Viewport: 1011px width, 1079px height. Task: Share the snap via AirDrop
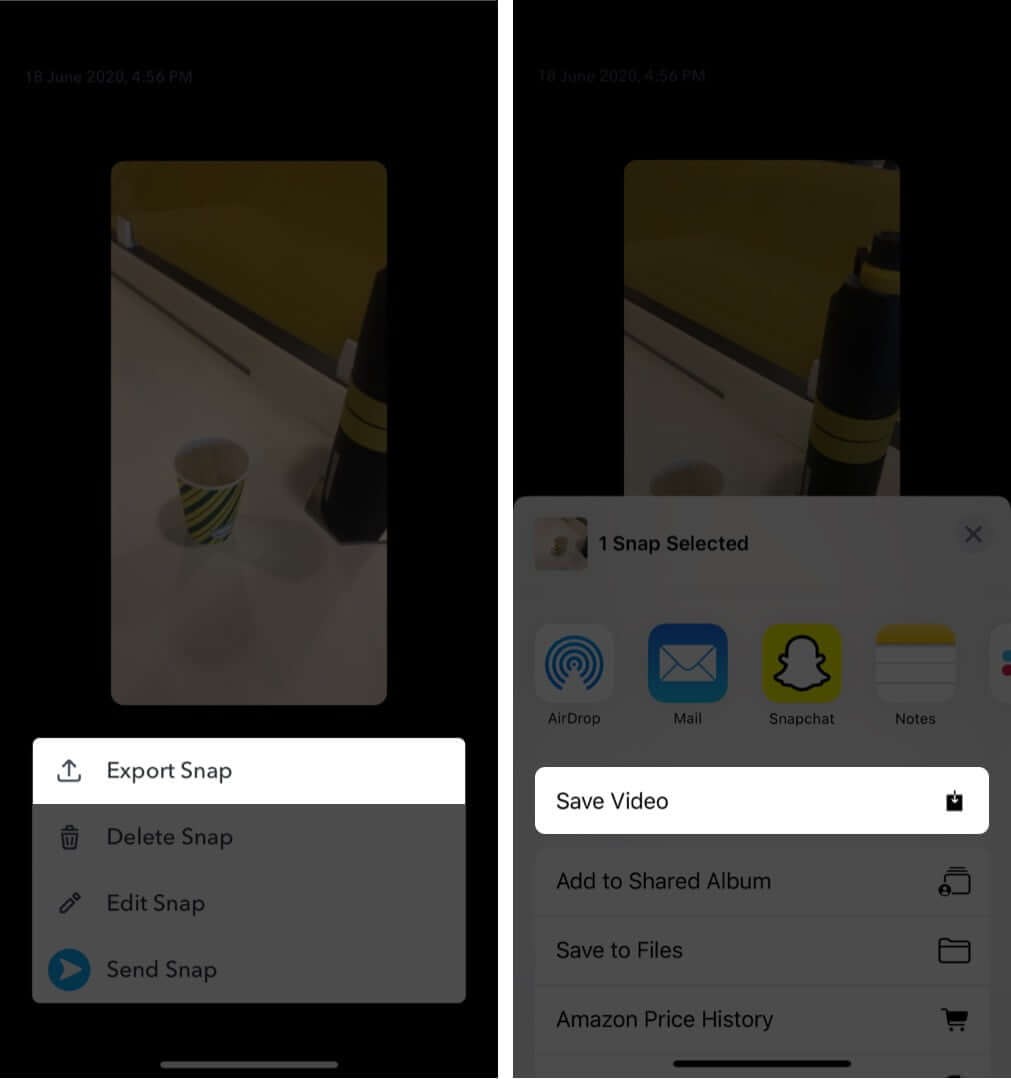click(x=574, y=666)
